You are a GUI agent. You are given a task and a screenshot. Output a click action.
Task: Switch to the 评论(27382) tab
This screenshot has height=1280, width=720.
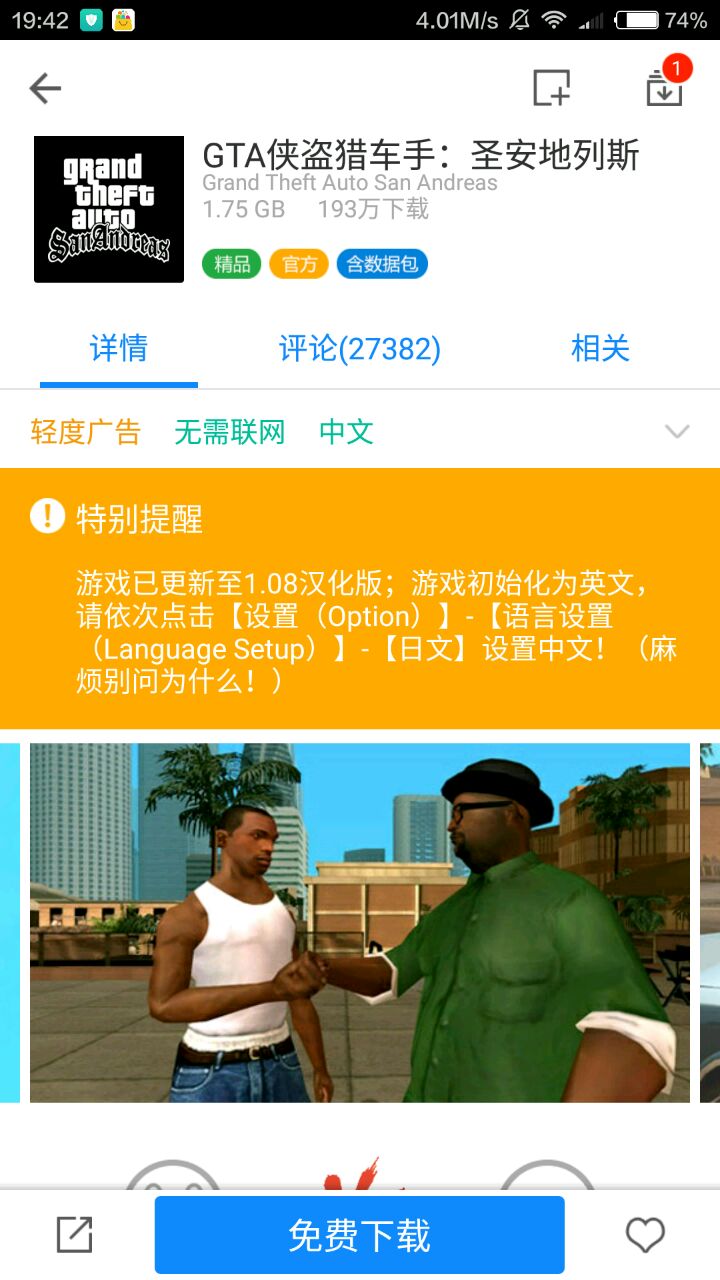(x=359, y=348)
